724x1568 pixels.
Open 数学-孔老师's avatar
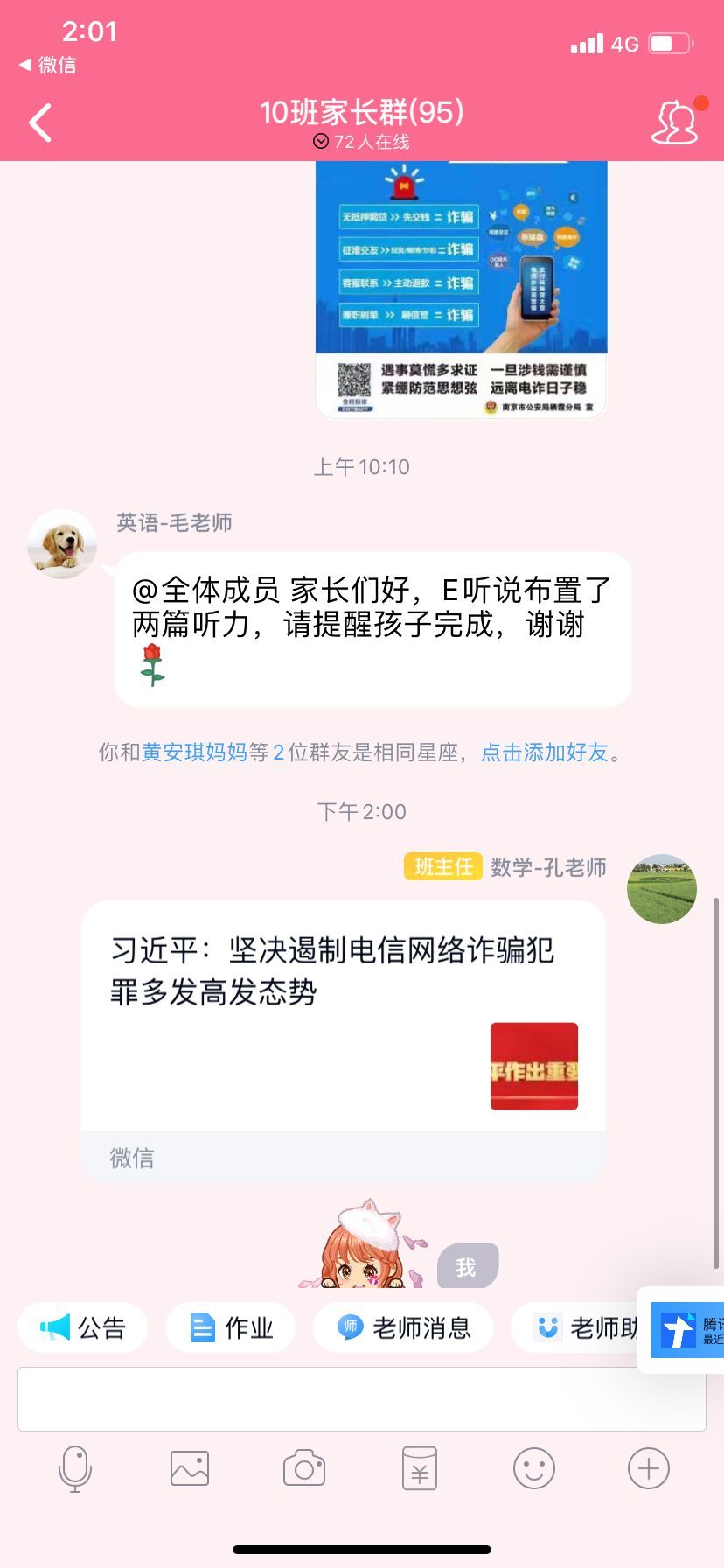click(661, 889)
